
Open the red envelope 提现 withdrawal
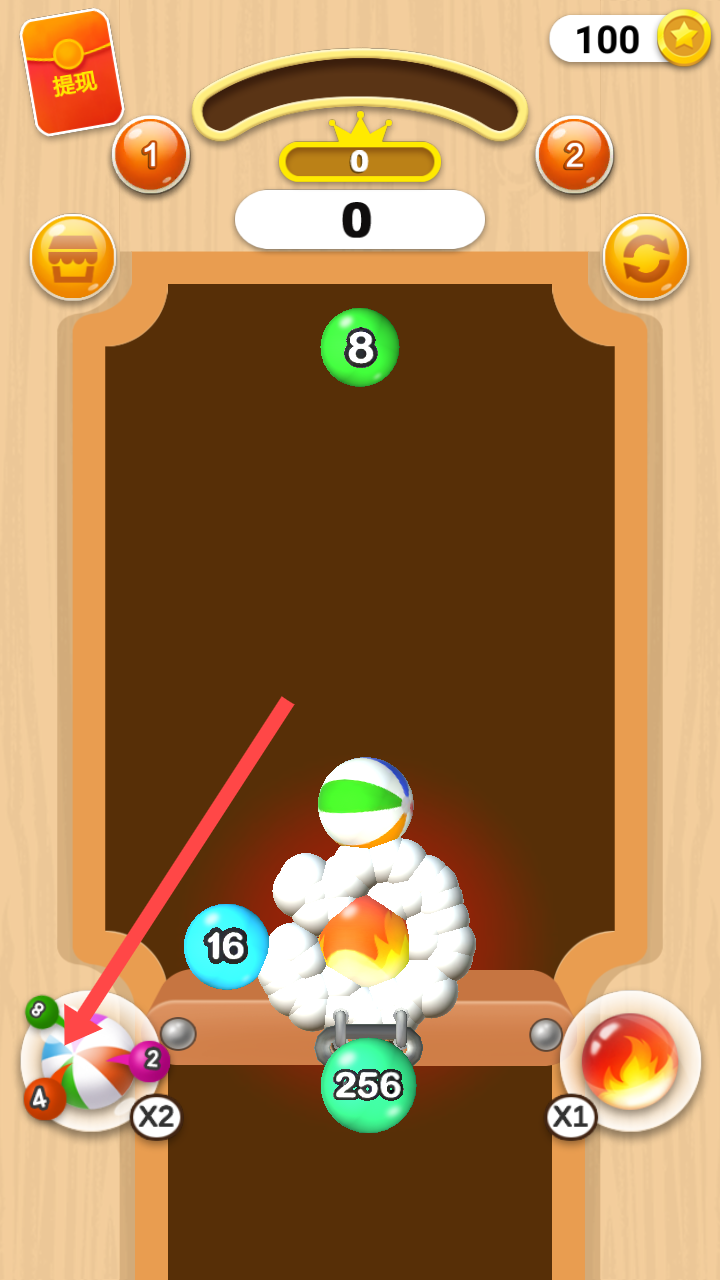72,72
